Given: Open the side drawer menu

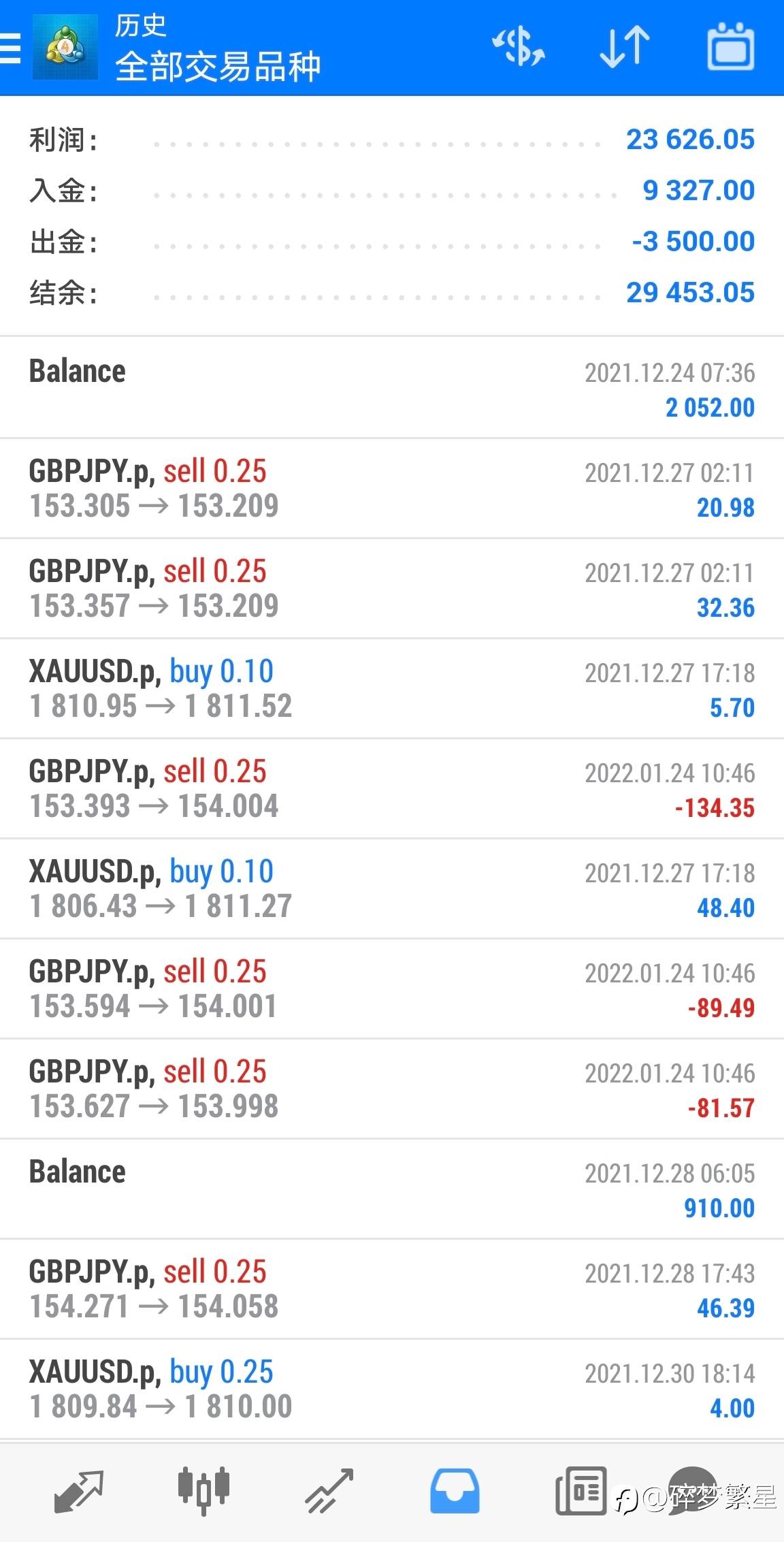Looking at the screenshot, I should coord(11,48).
